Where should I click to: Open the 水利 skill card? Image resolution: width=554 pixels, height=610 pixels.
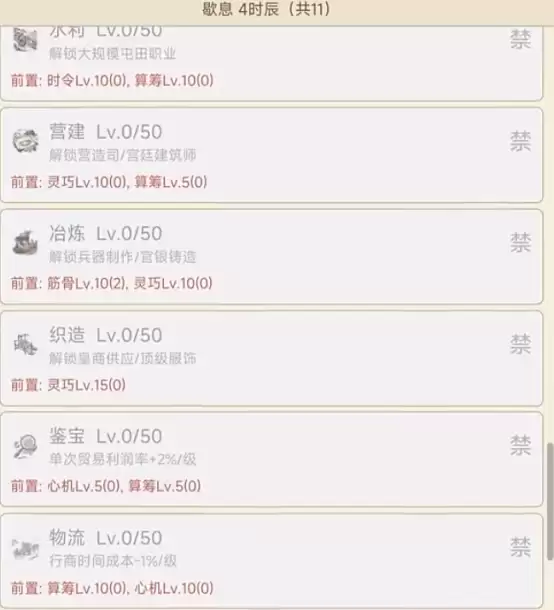click(272, 62)
